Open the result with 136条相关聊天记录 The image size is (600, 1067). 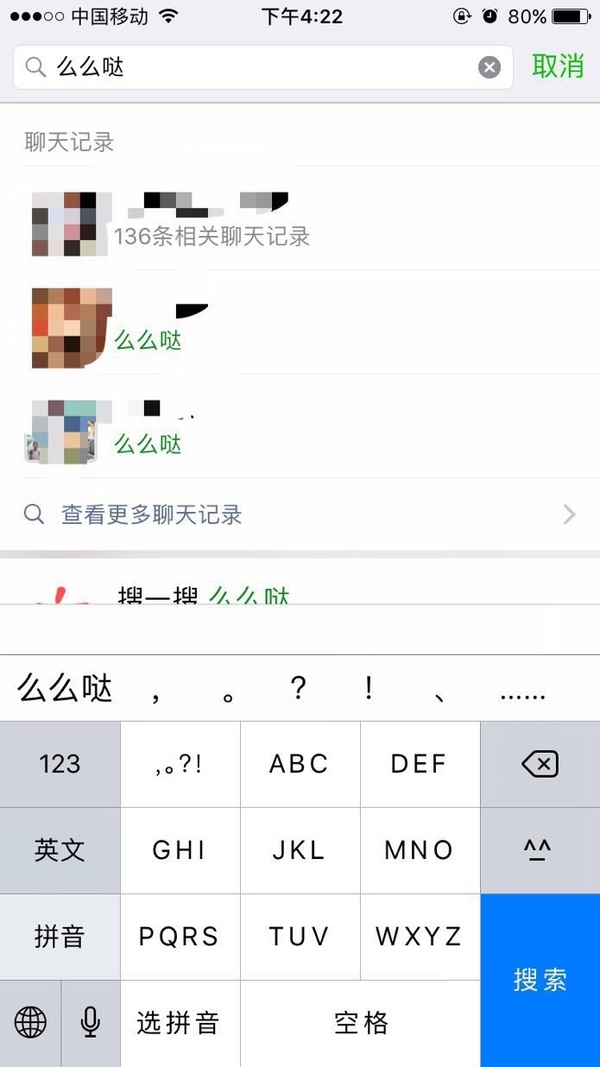[300, 218]
